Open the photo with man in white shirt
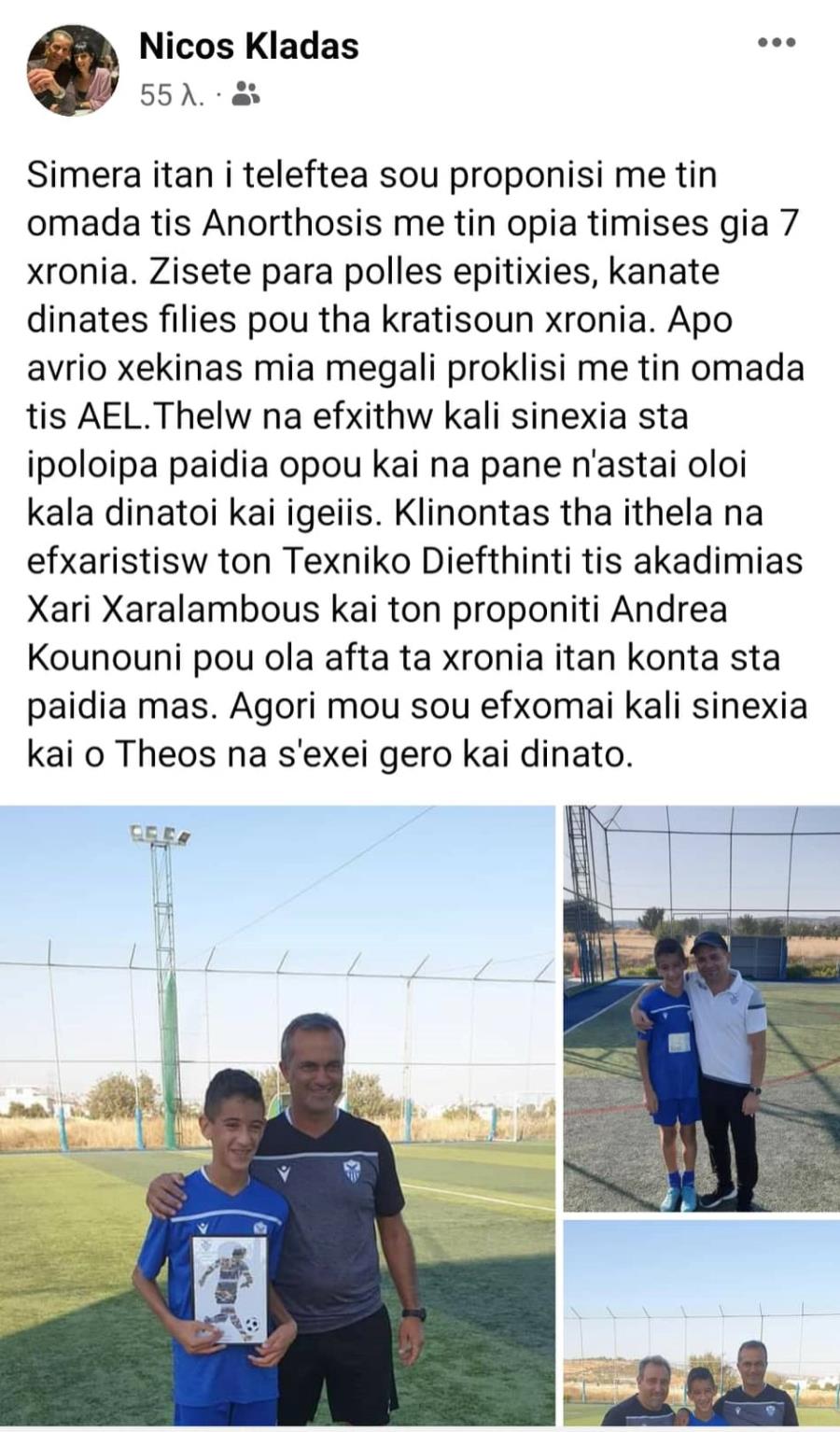This screenshot has height=1432, width=840. coord(702,1008)
